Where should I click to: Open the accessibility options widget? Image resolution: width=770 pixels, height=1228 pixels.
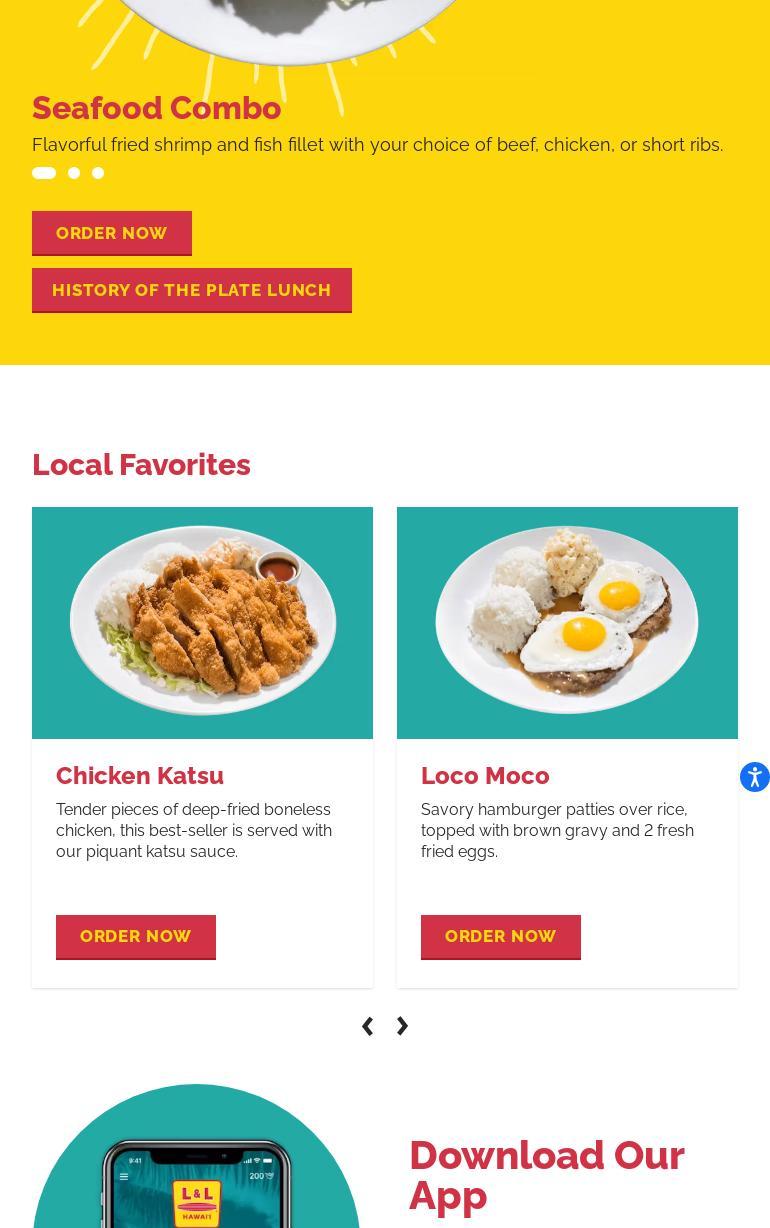754,777
